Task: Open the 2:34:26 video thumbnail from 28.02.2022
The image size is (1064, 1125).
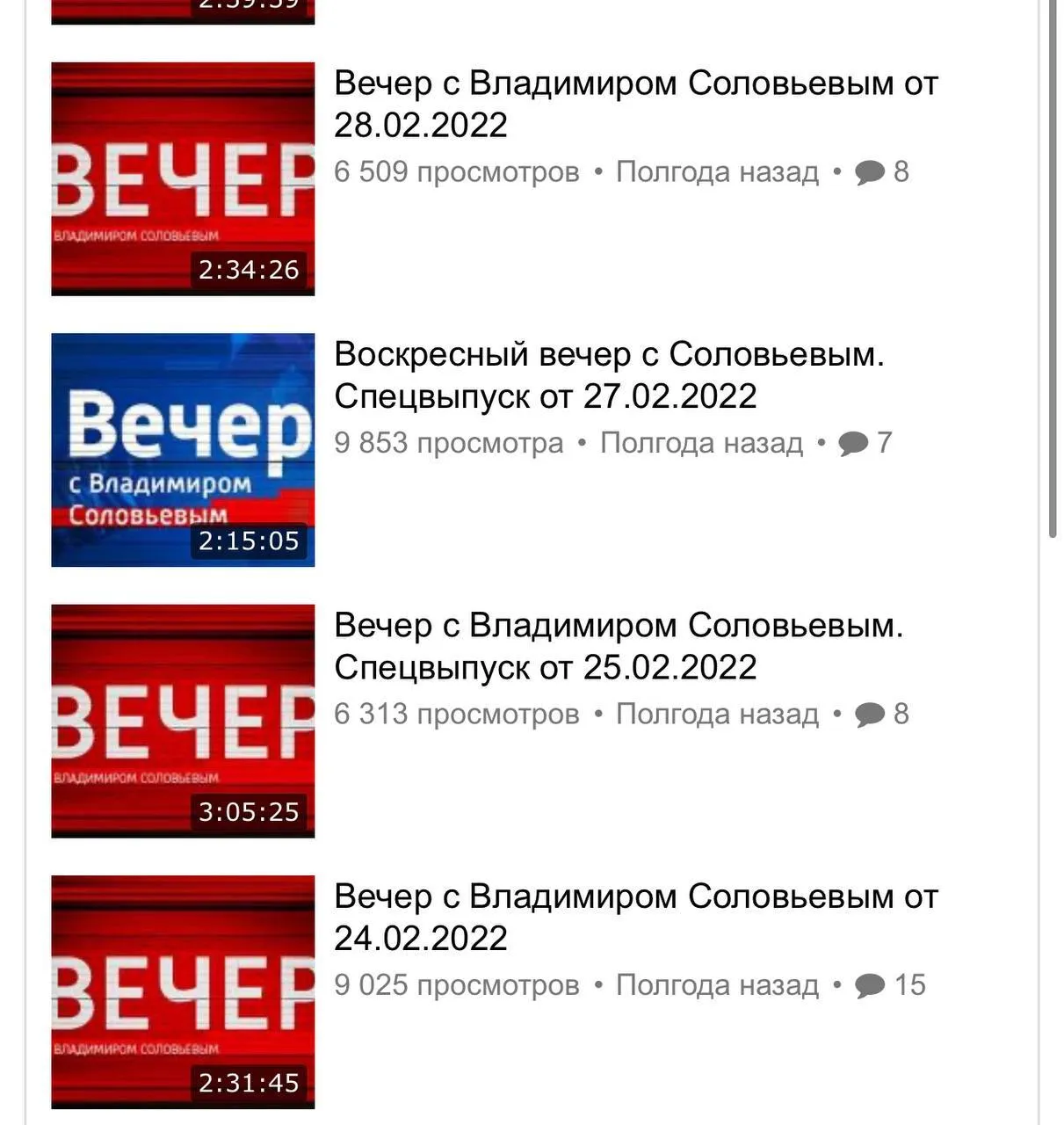Action: [183, 178]
